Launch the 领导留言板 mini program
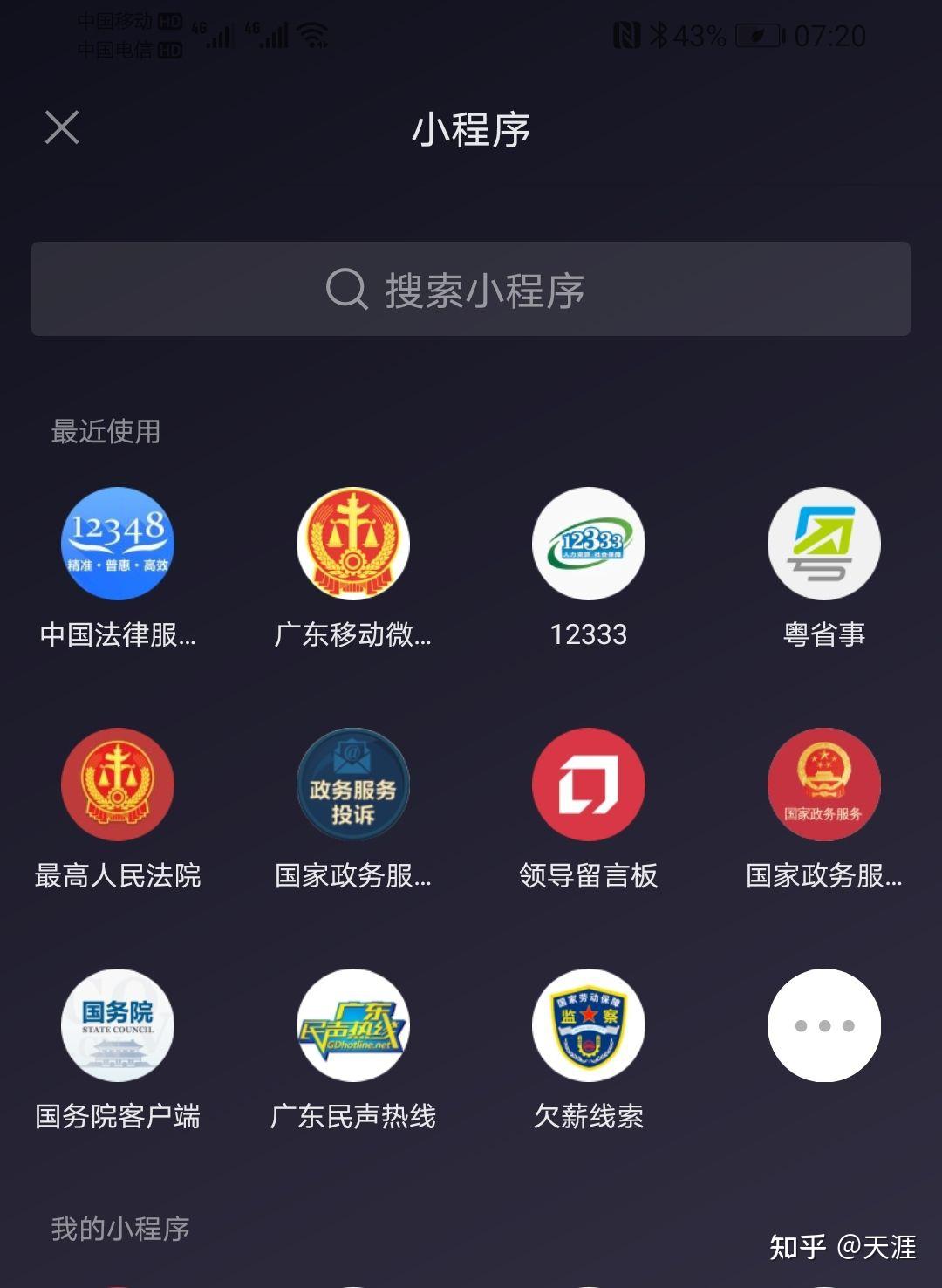The image size is (942, 1288). point(589,784)
